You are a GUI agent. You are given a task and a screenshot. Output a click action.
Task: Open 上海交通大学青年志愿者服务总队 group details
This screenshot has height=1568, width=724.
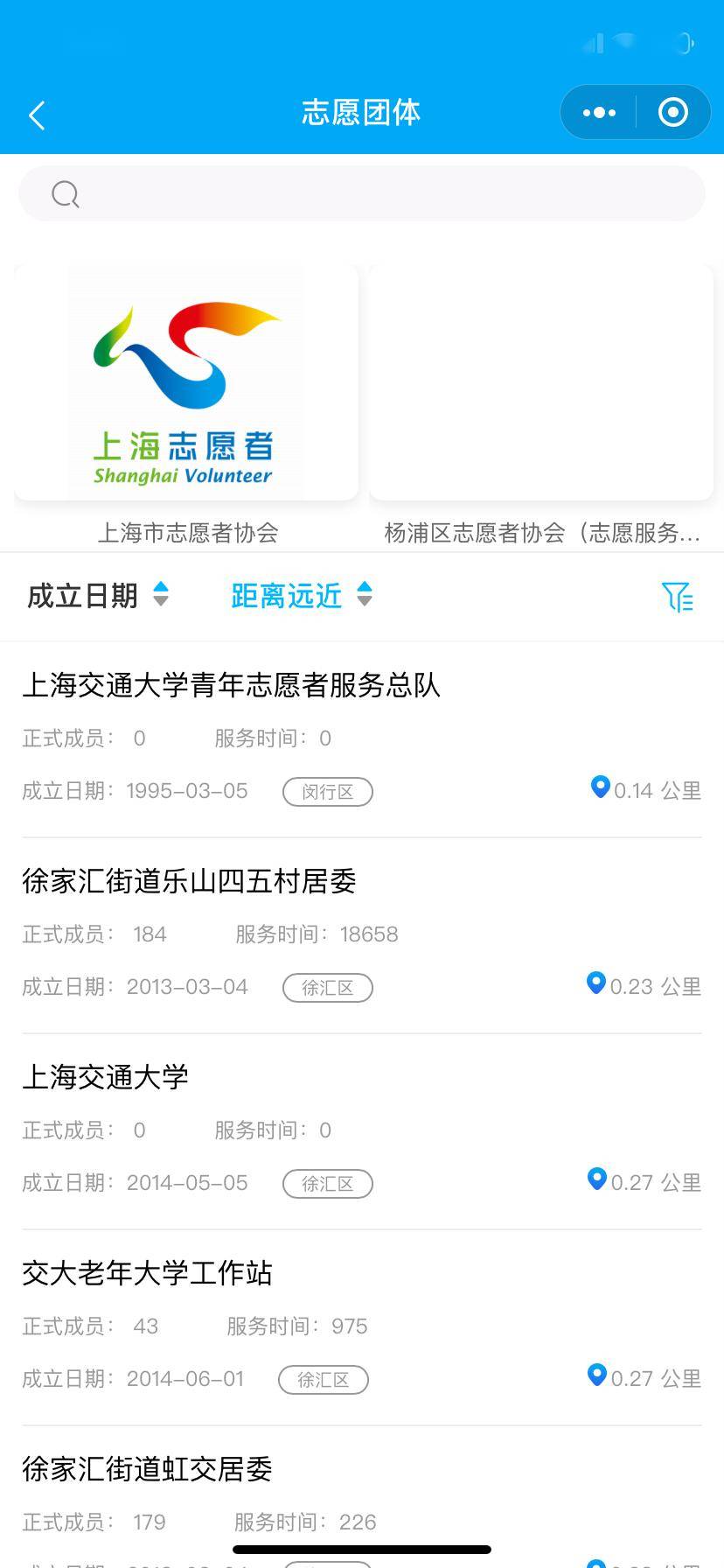(232, 688)
